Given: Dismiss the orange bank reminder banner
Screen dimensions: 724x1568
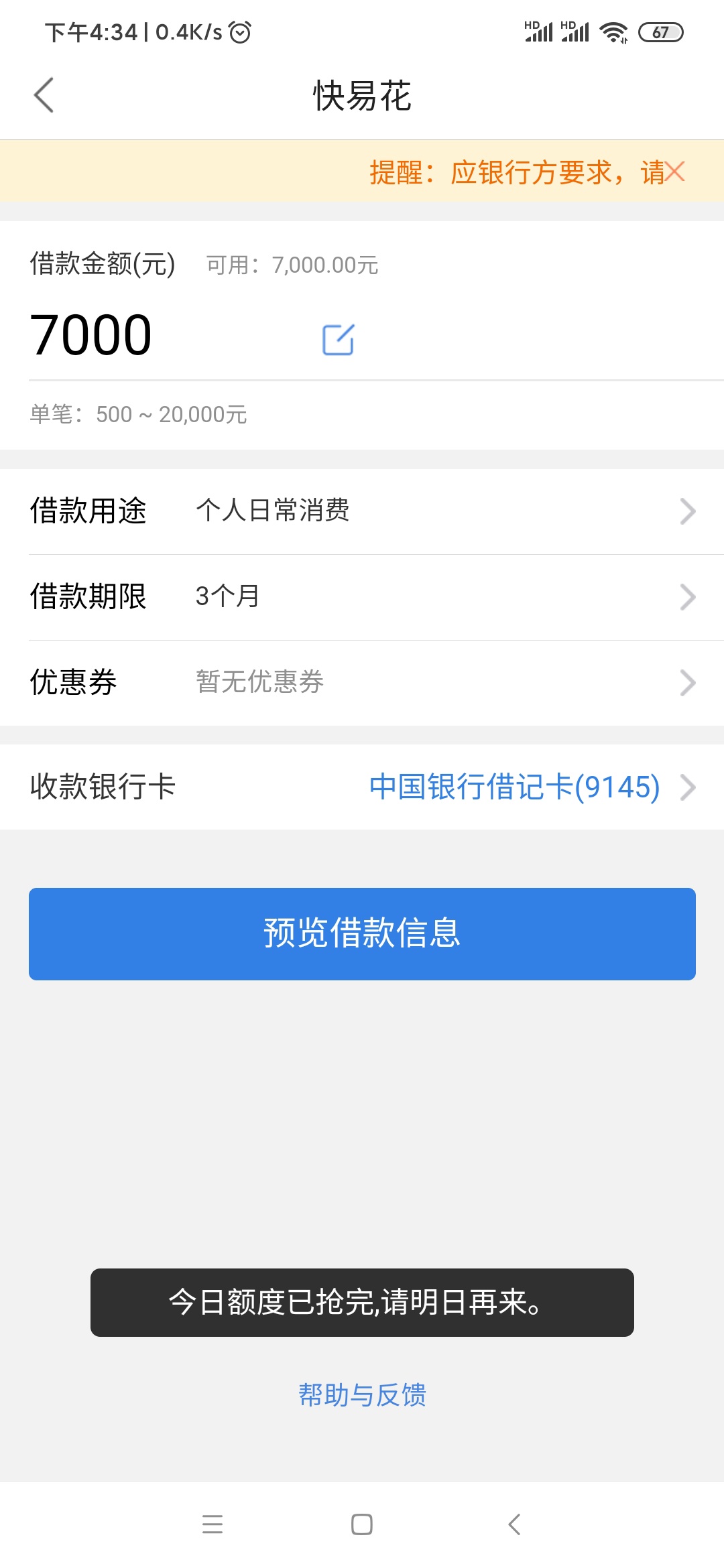Looking at the screenshot, I should point(674,172).
